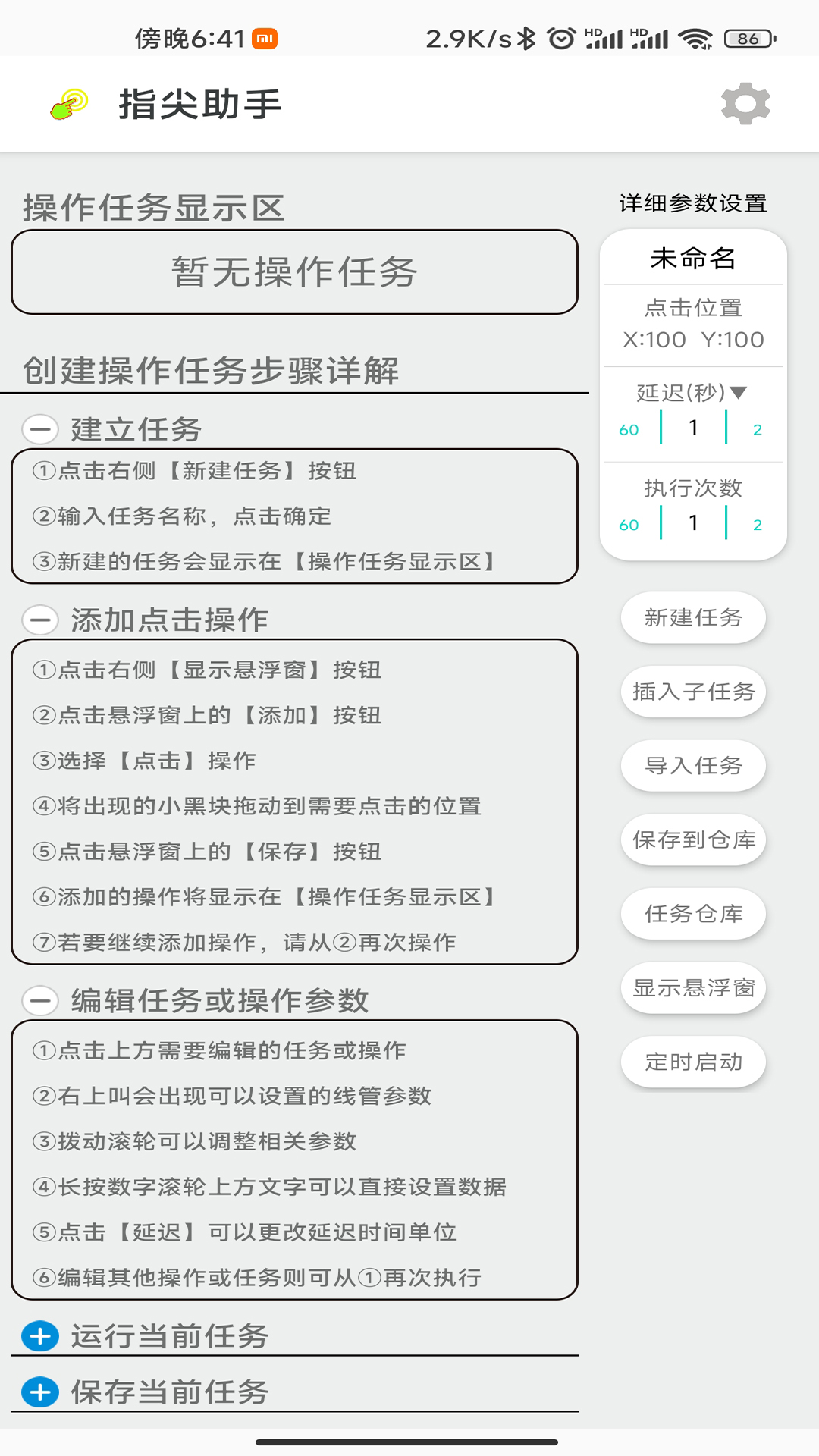Viewport: 819px width, 1456px height.
Task: Tap the 定时启动 button
Action: coord(692,1062)
